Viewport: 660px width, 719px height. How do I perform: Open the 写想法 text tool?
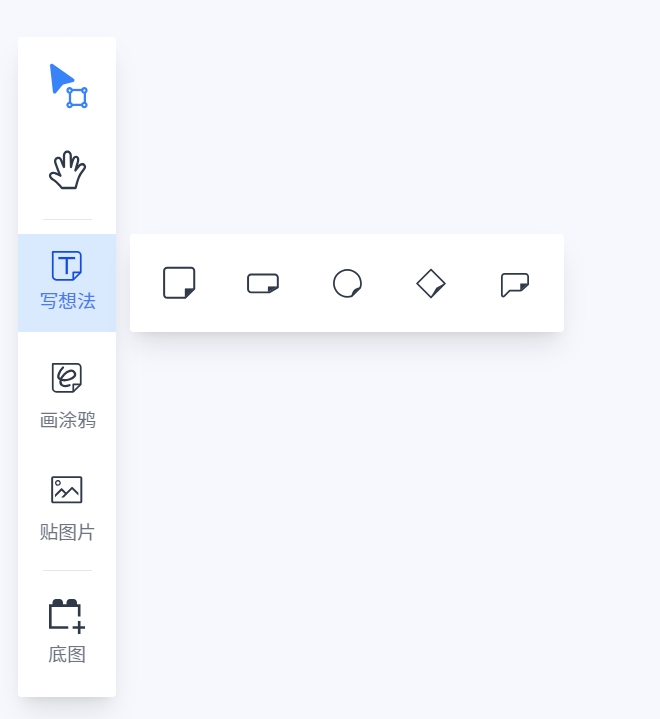pos(67,282)
